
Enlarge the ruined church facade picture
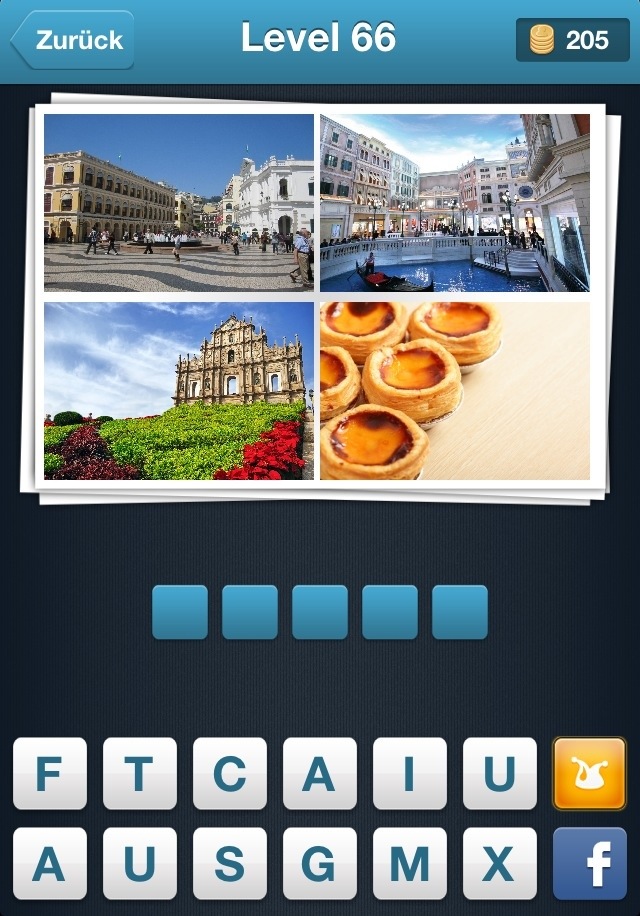coord(179,391)
